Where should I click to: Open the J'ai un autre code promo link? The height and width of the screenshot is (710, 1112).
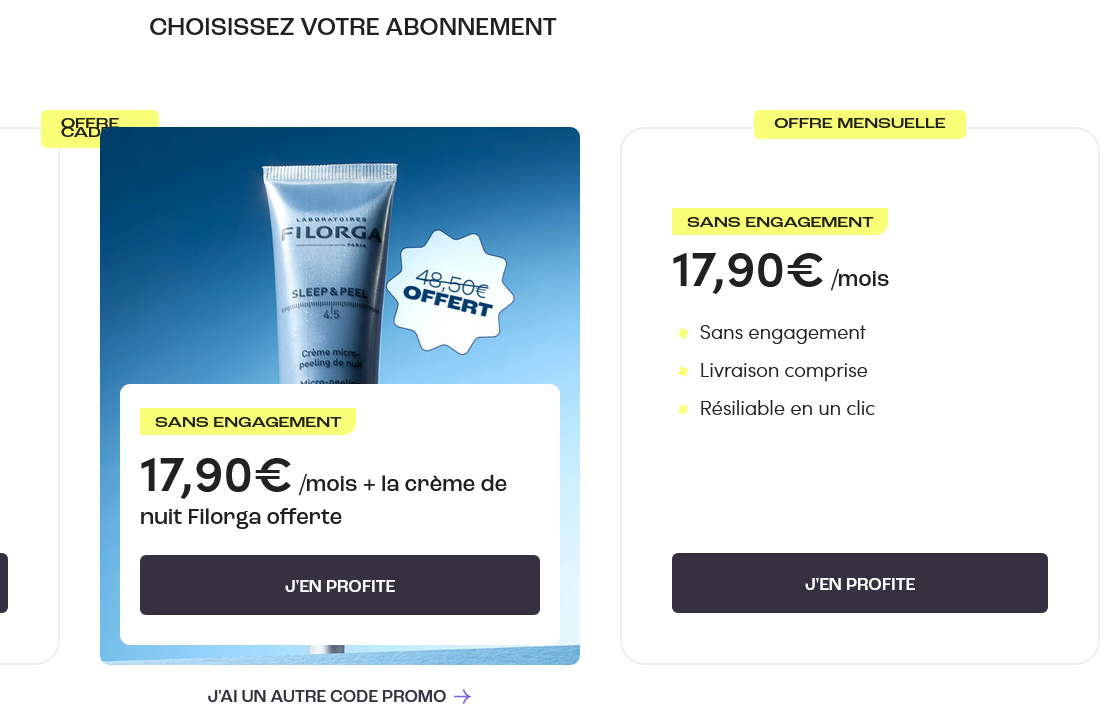tap(338, 696)
